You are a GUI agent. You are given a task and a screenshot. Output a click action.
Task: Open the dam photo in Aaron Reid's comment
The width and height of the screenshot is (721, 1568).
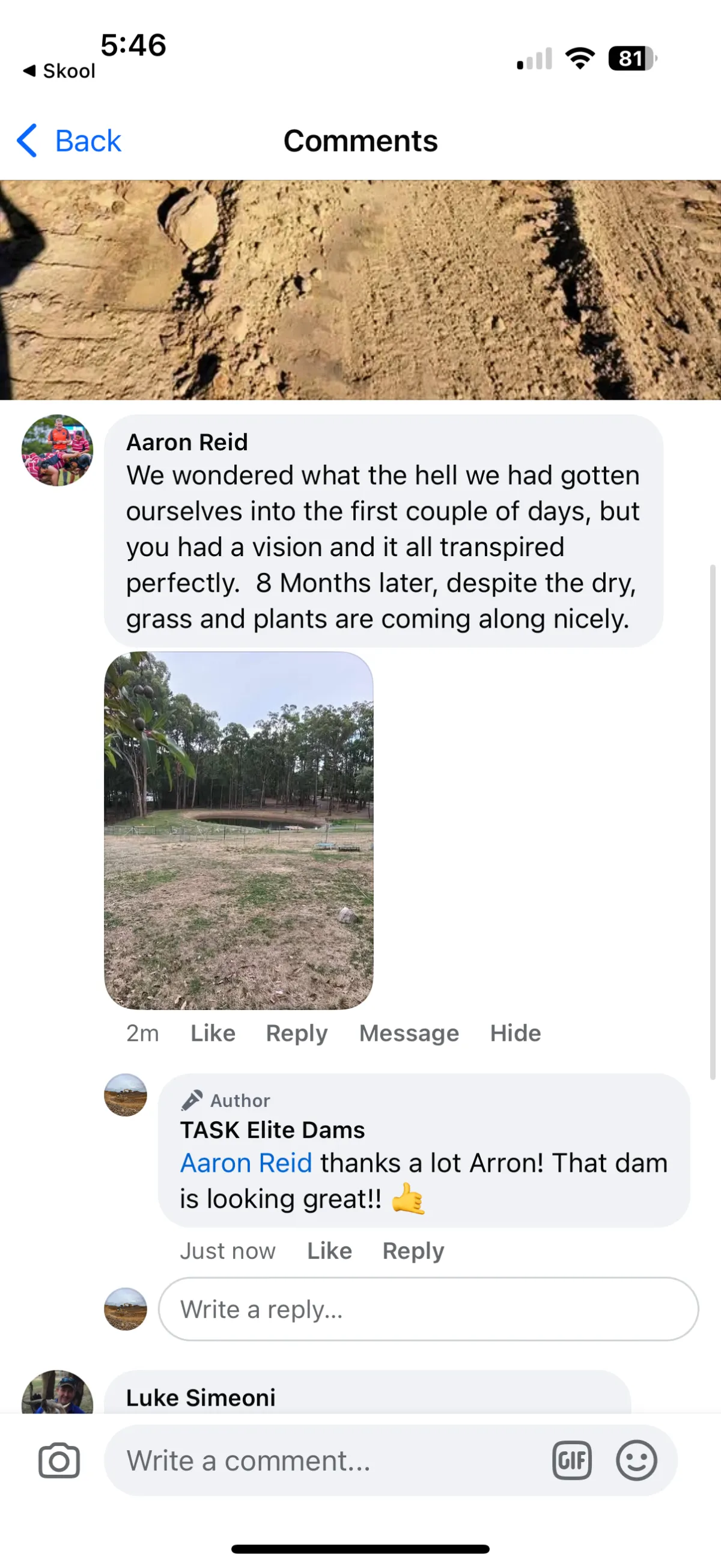[x=239, y=830]
